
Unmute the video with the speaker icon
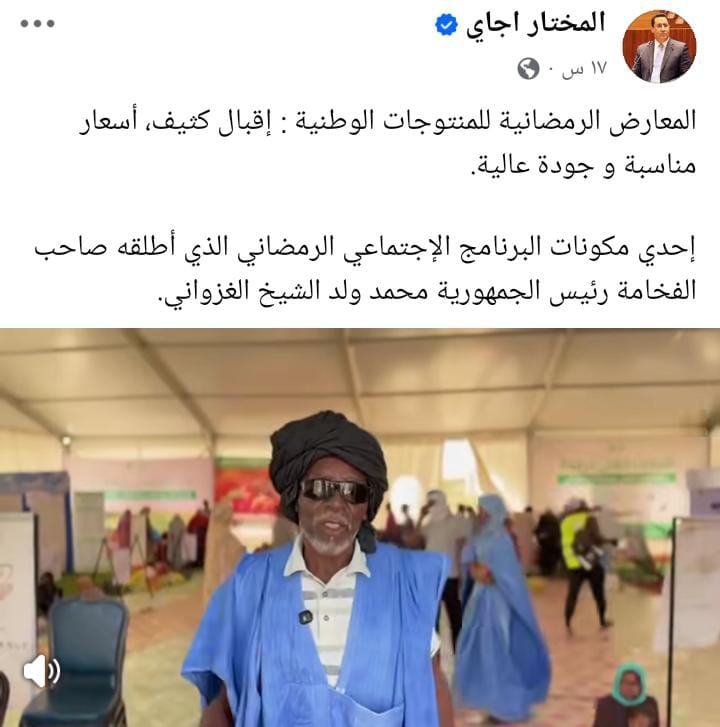tap(41, 670)
